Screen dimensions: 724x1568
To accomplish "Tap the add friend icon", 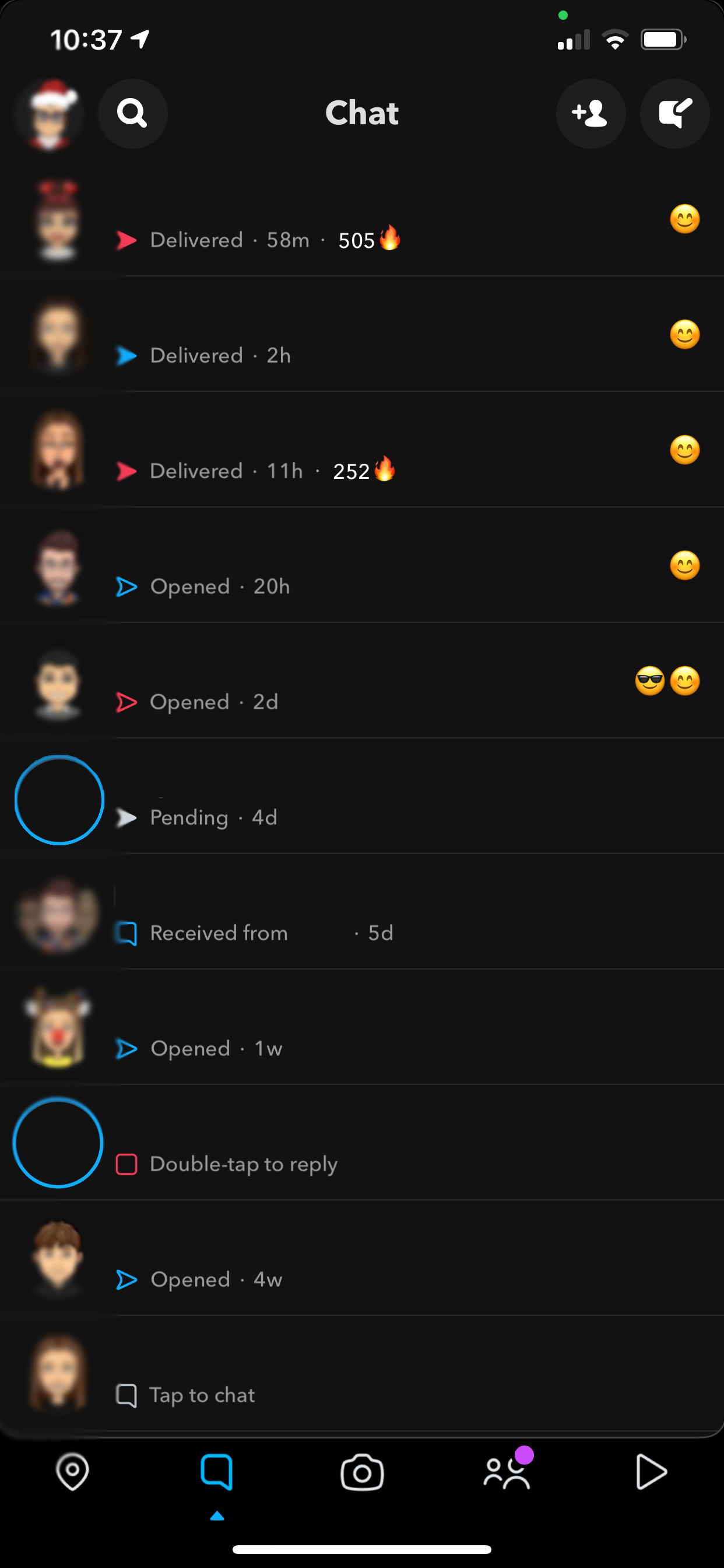I will point(590,114).
